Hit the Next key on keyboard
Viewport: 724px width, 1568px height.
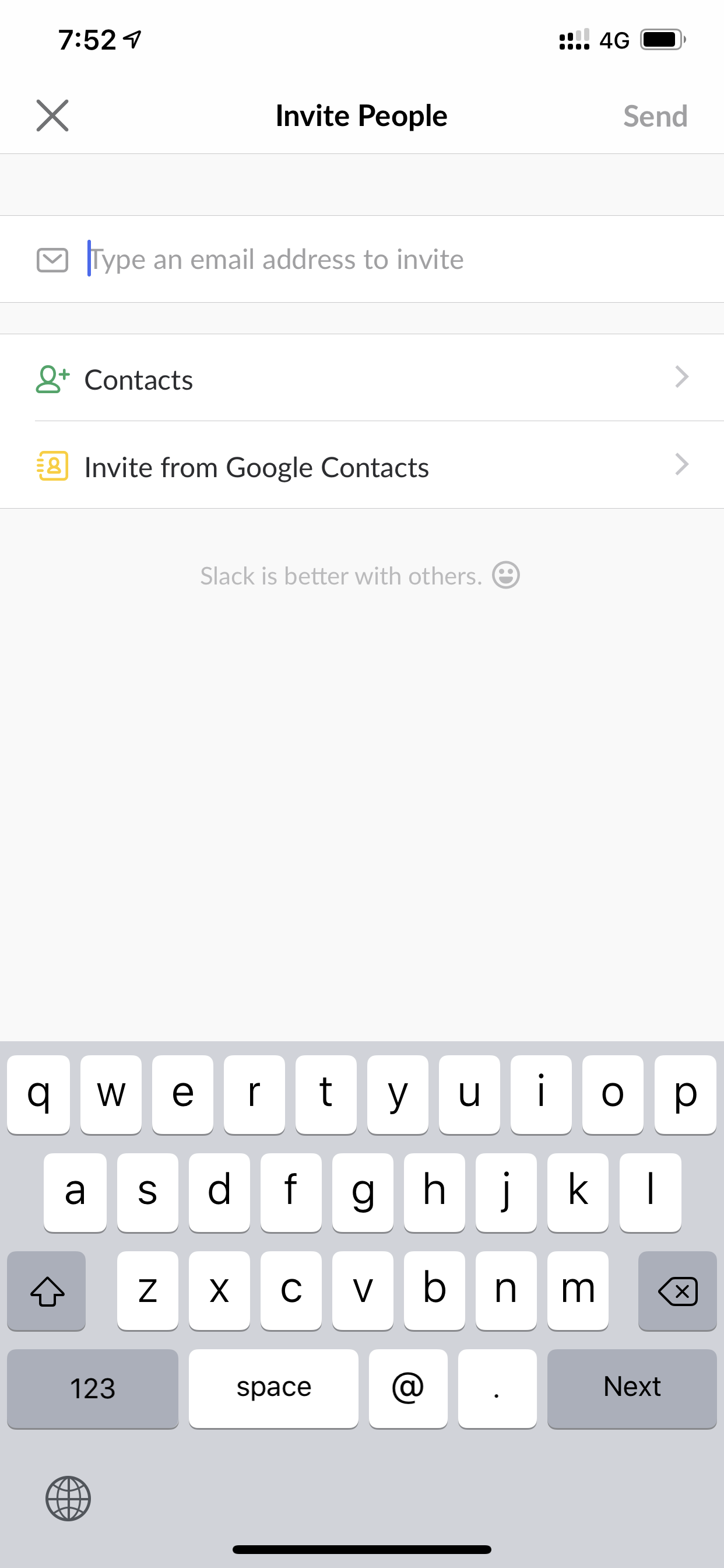(x=631, y=1388)
